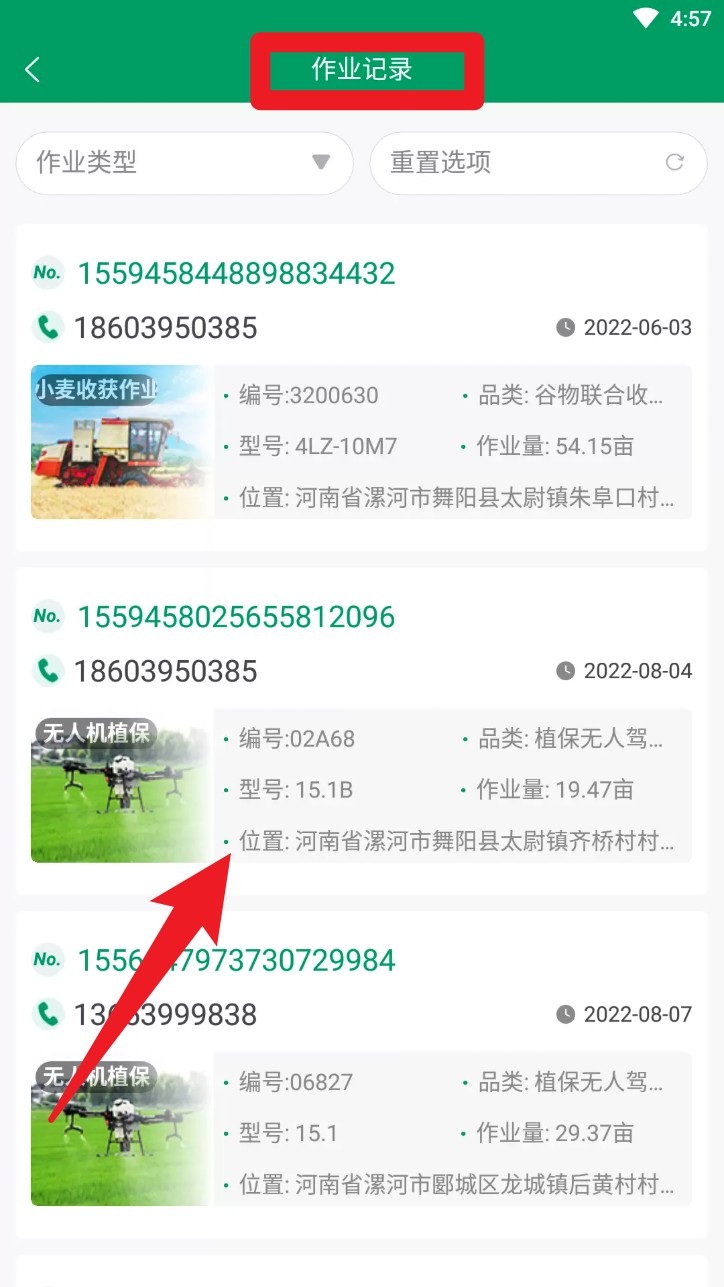Open record 1559458448898834432
This screenshot has height=1287, width=724.
[236, 273]
